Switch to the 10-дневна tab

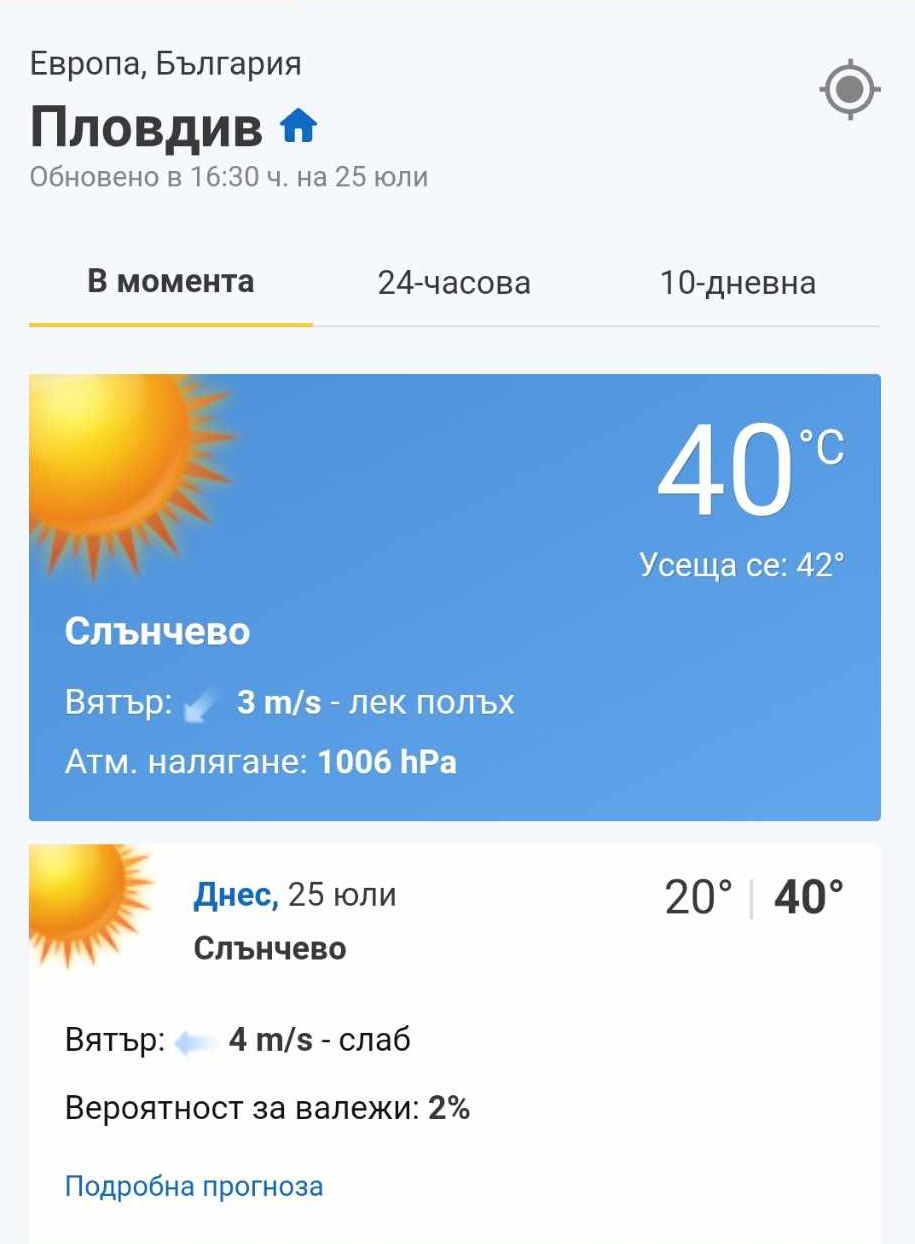(x=737, y=283)
